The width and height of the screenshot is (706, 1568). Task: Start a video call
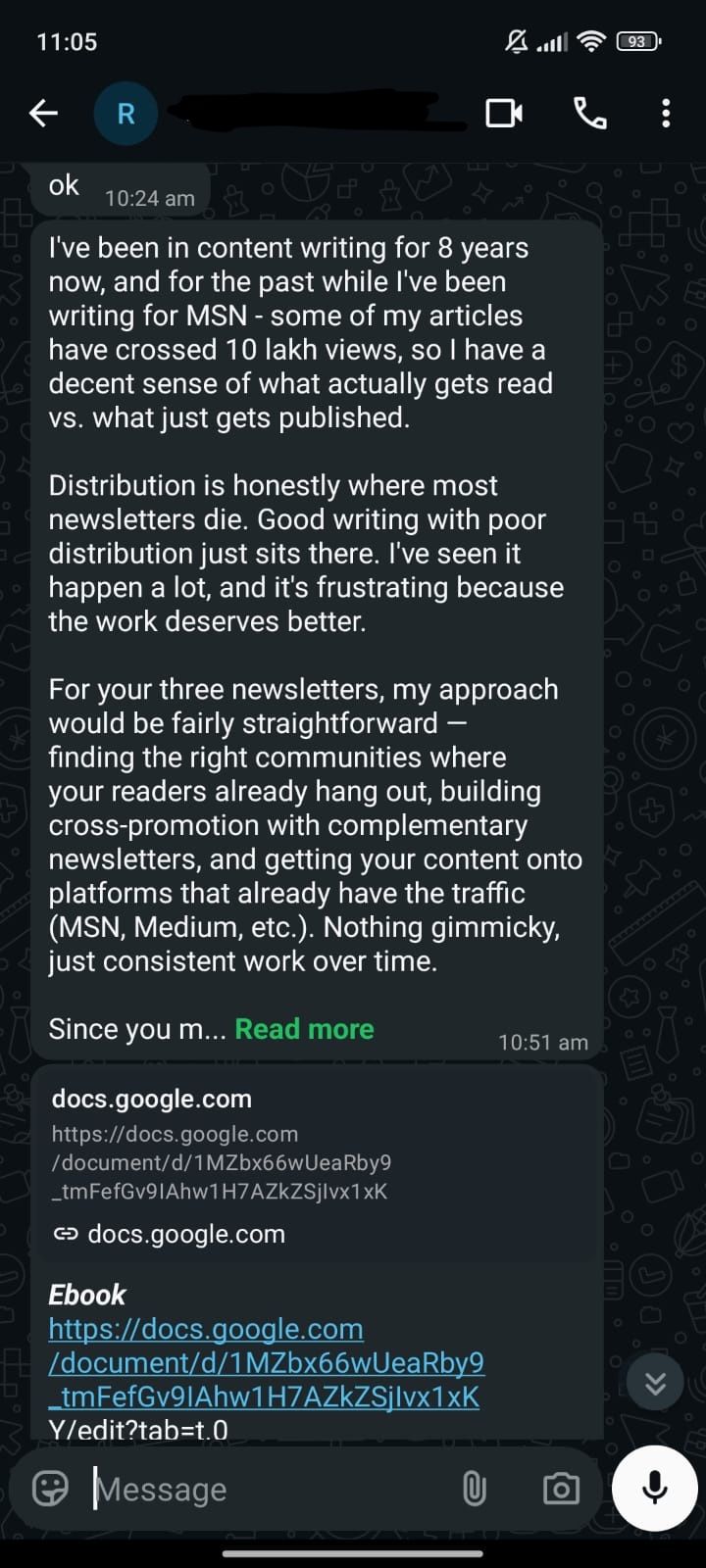click(x=504, y=114)
